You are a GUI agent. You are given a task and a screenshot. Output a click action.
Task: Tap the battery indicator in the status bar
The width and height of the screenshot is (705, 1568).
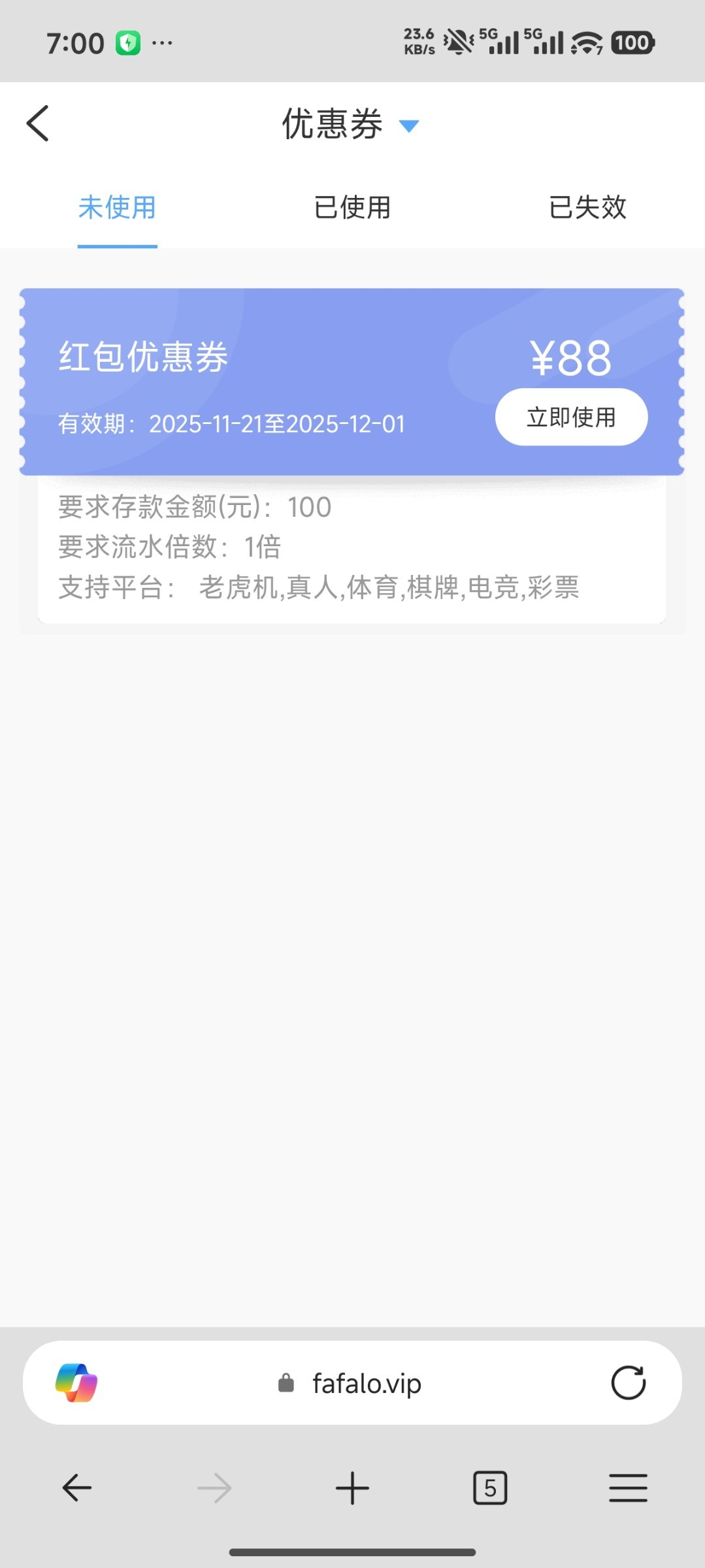click(x=631, y=41)
